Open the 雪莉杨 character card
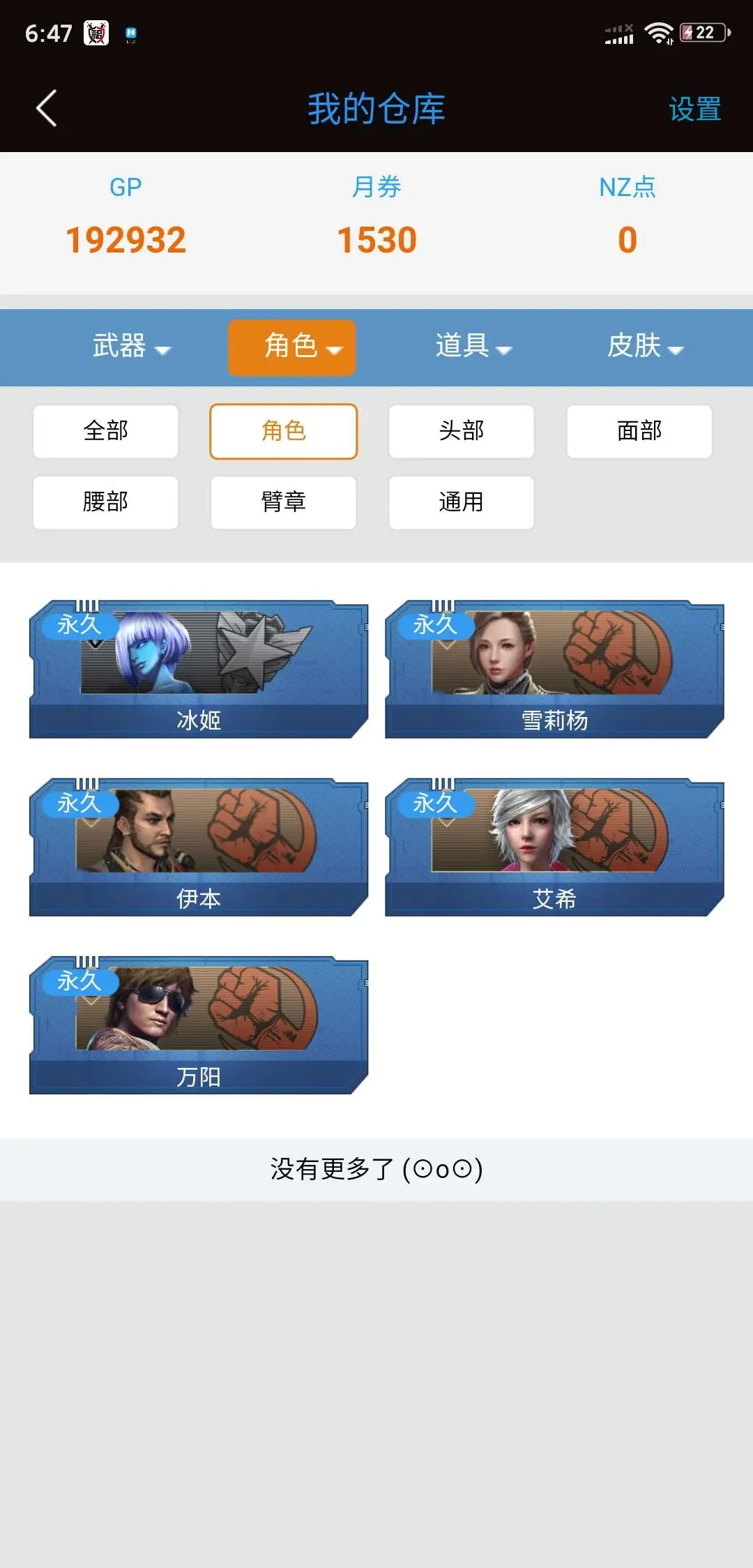This screenshot has height=1568, width=753. pyautogui.click(x=554, y=669)
